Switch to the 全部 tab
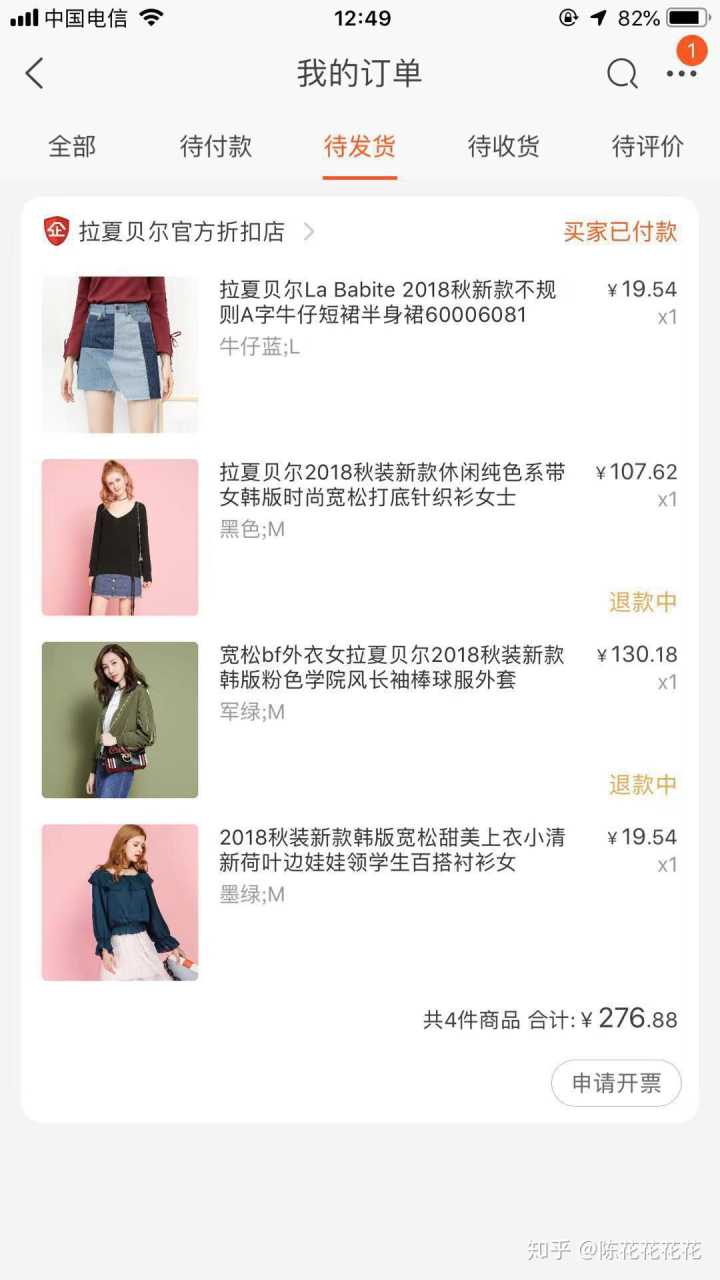The image size is (720, 1280). click(x=72, y=147)
